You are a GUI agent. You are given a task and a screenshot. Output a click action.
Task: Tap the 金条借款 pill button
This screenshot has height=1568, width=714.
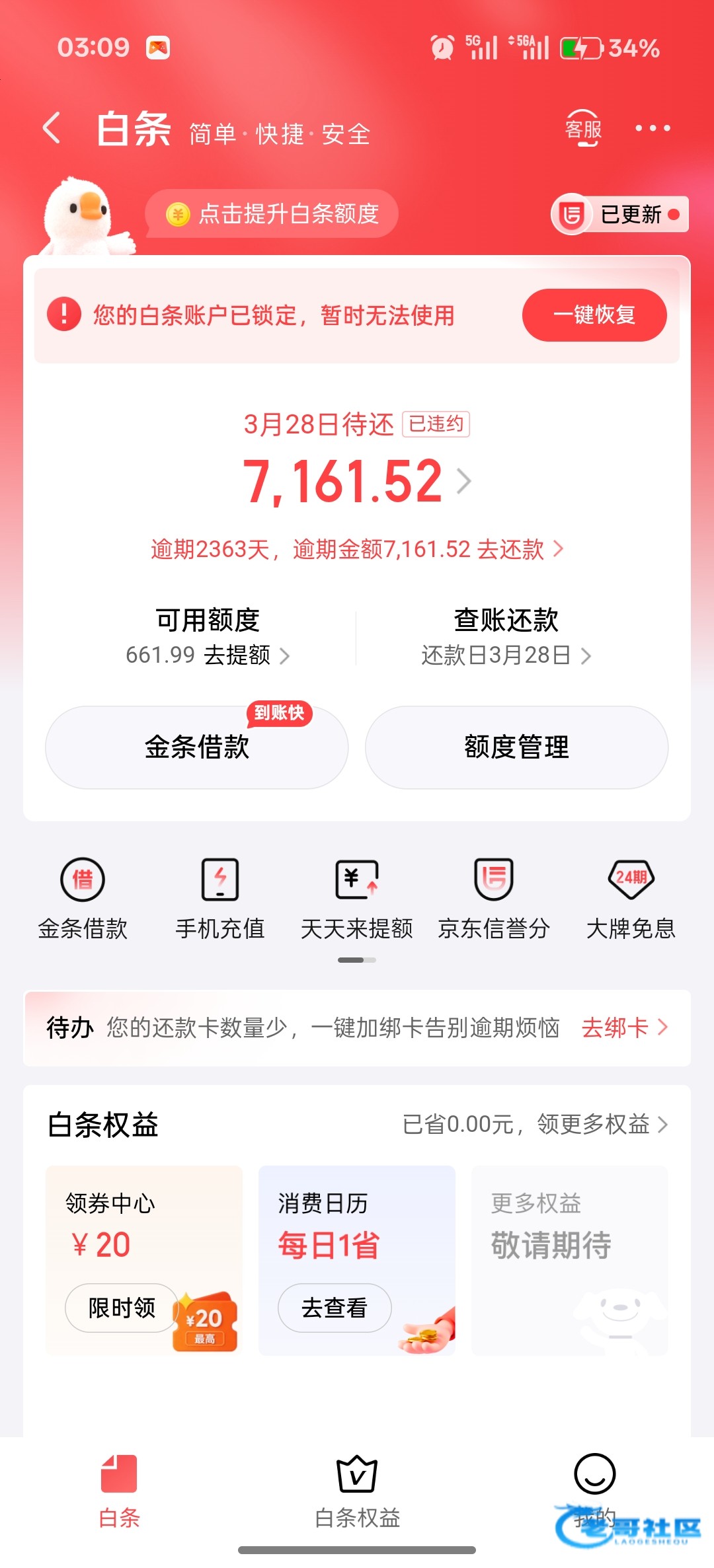click(x=197, y=747)
